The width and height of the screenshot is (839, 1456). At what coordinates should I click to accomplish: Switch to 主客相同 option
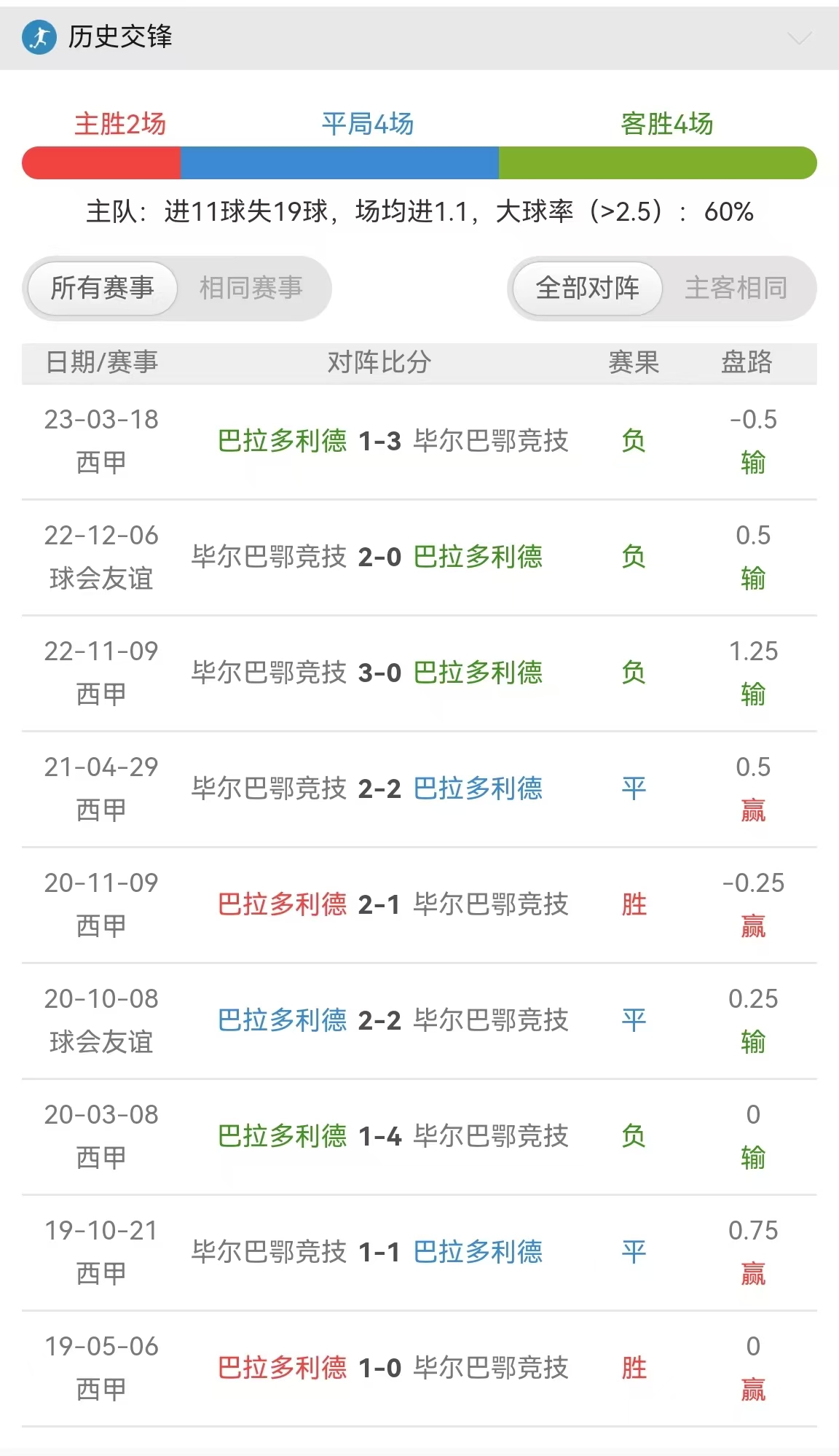point(736,288)
